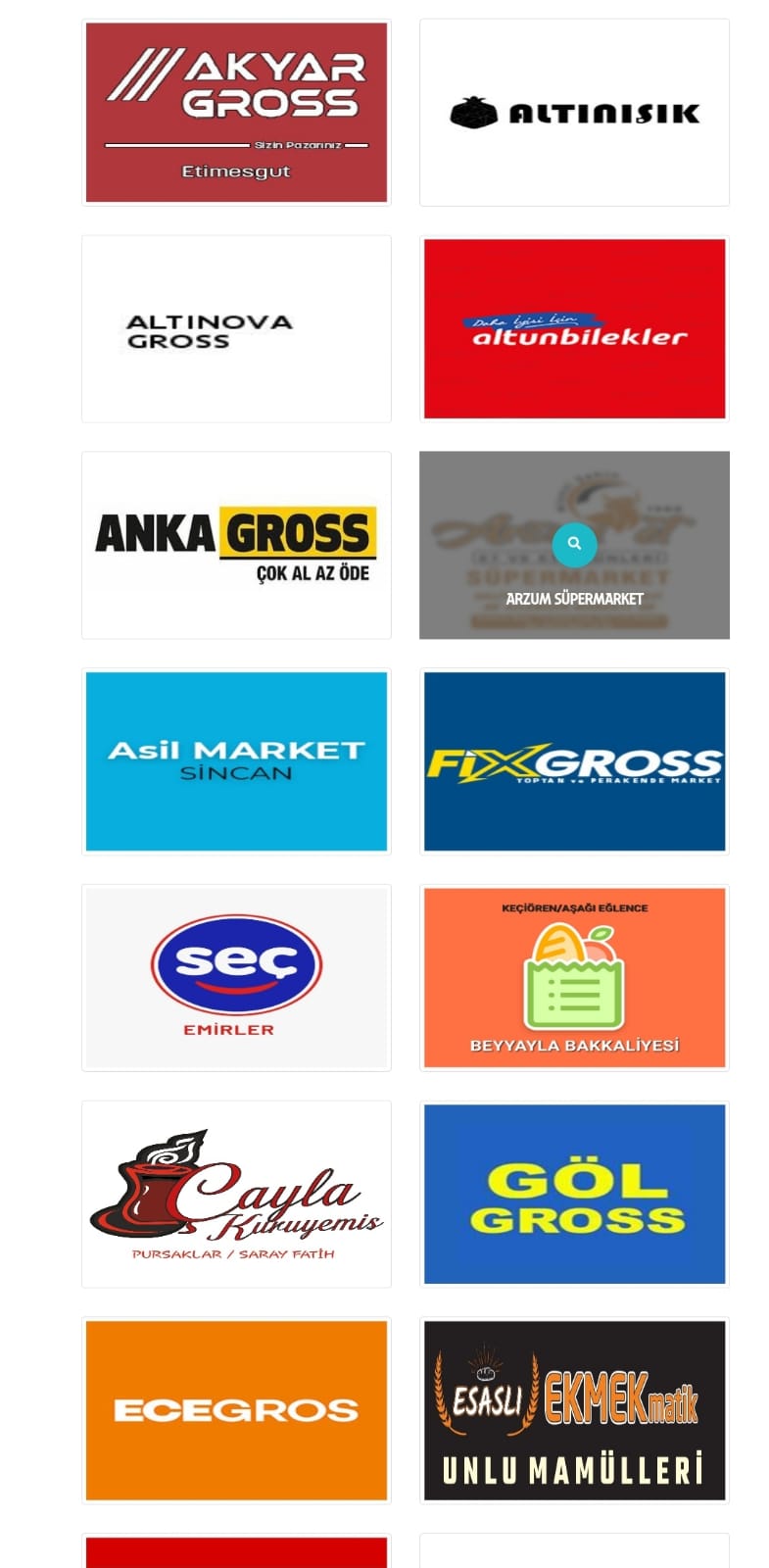Open the Çayla Kuruyemiş tile
Viewport: 769px width, 1568px height.
click(x=236, y=1194)
